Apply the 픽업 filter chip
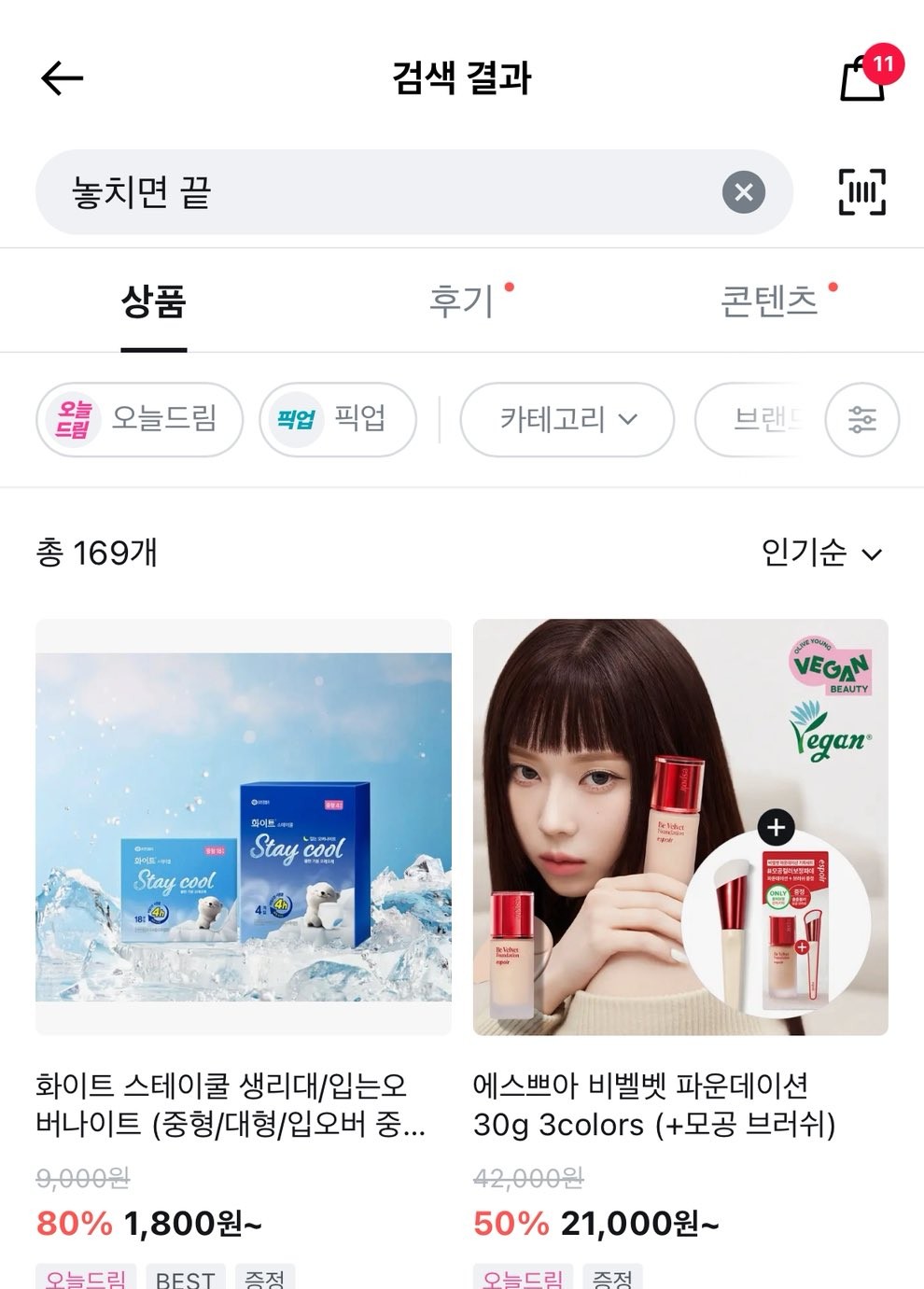 tap(337, 420)
